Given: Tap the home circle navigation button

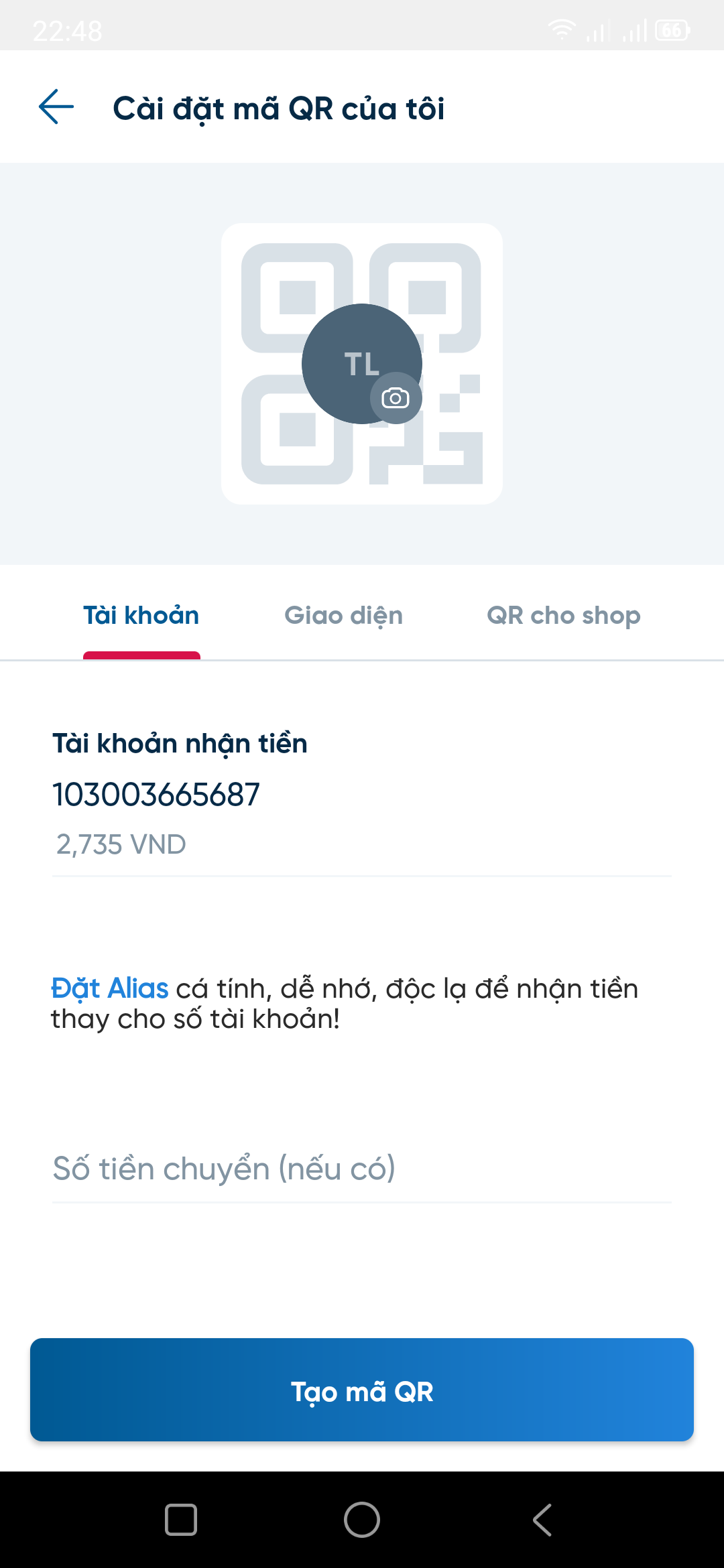Looking at the screenshot, I should click(361, 1517).
